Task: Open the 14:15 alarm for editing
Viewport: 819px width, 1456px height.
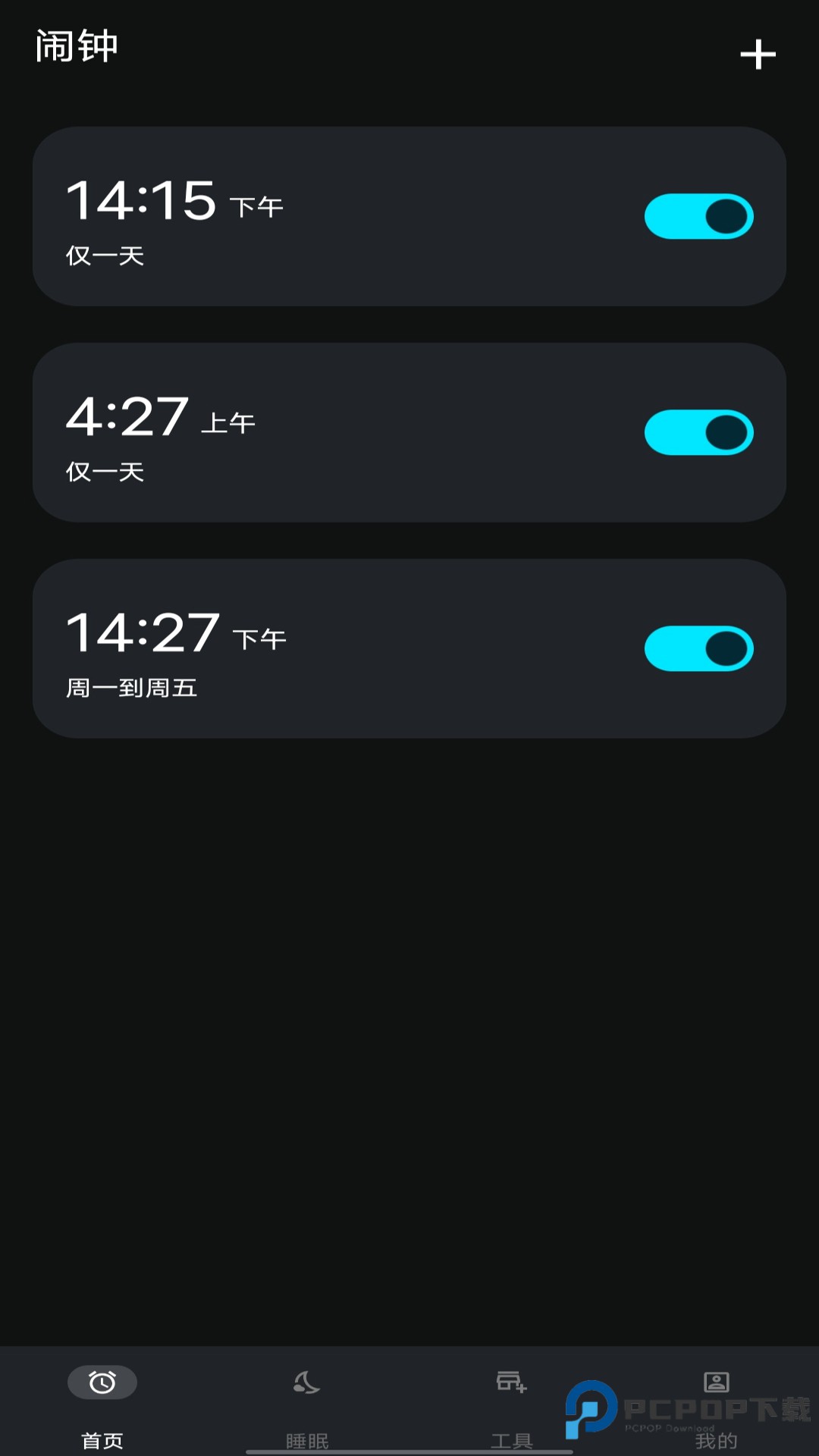Action: point(341,216)
